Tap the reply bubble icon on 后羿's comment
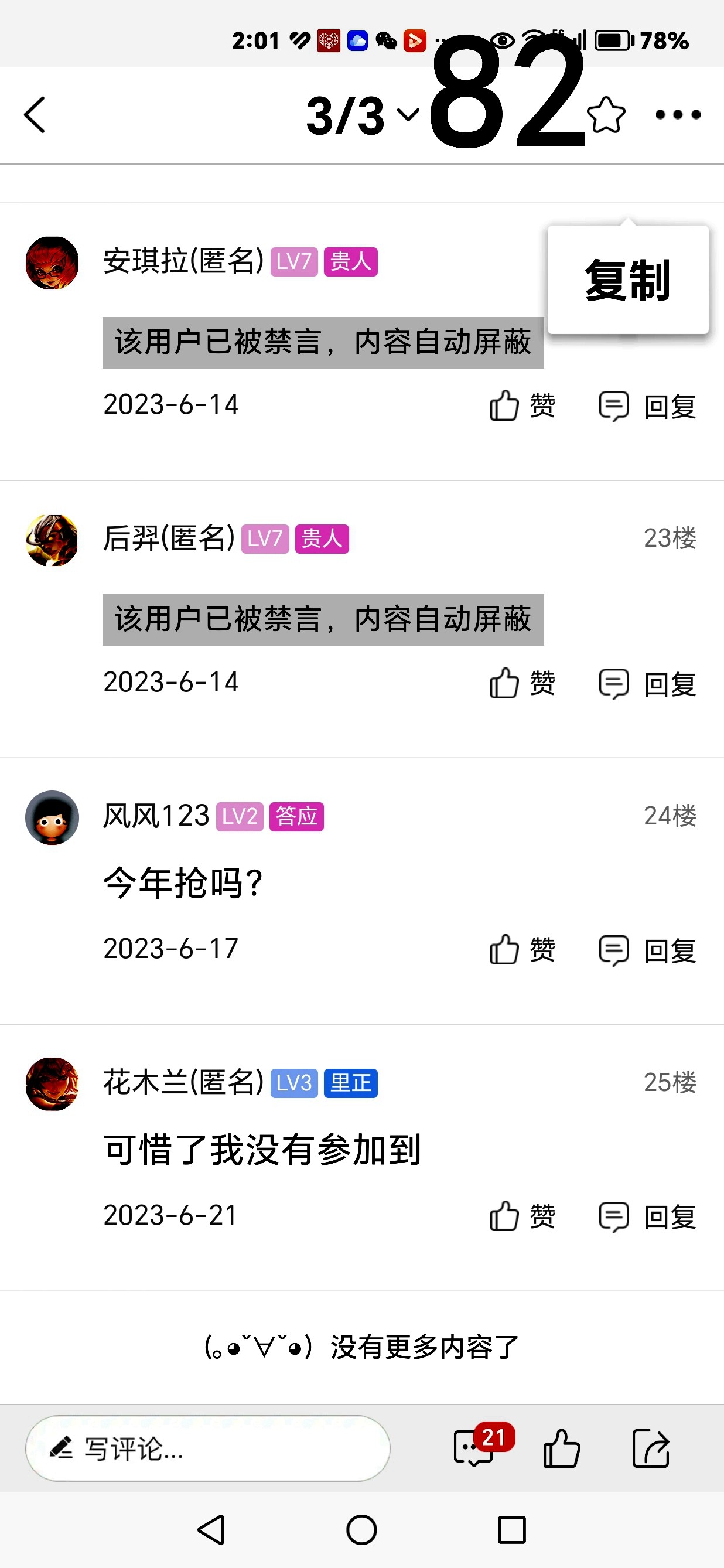724x1568 pixels. [x=614, y=683]
